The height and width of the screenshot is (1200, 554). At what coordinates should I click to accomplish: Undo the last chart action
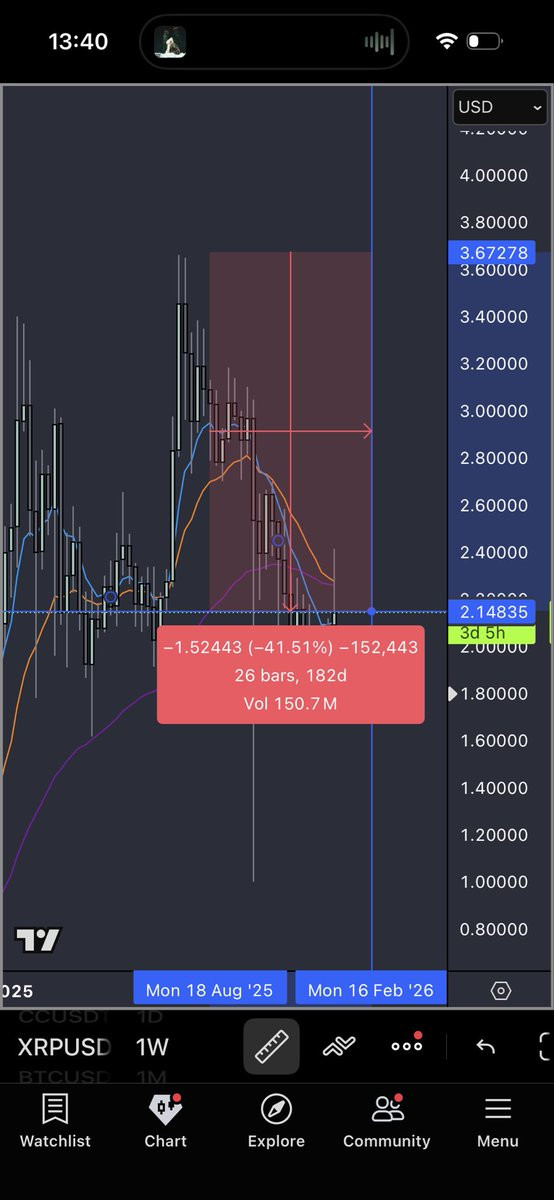(485, 1046)
